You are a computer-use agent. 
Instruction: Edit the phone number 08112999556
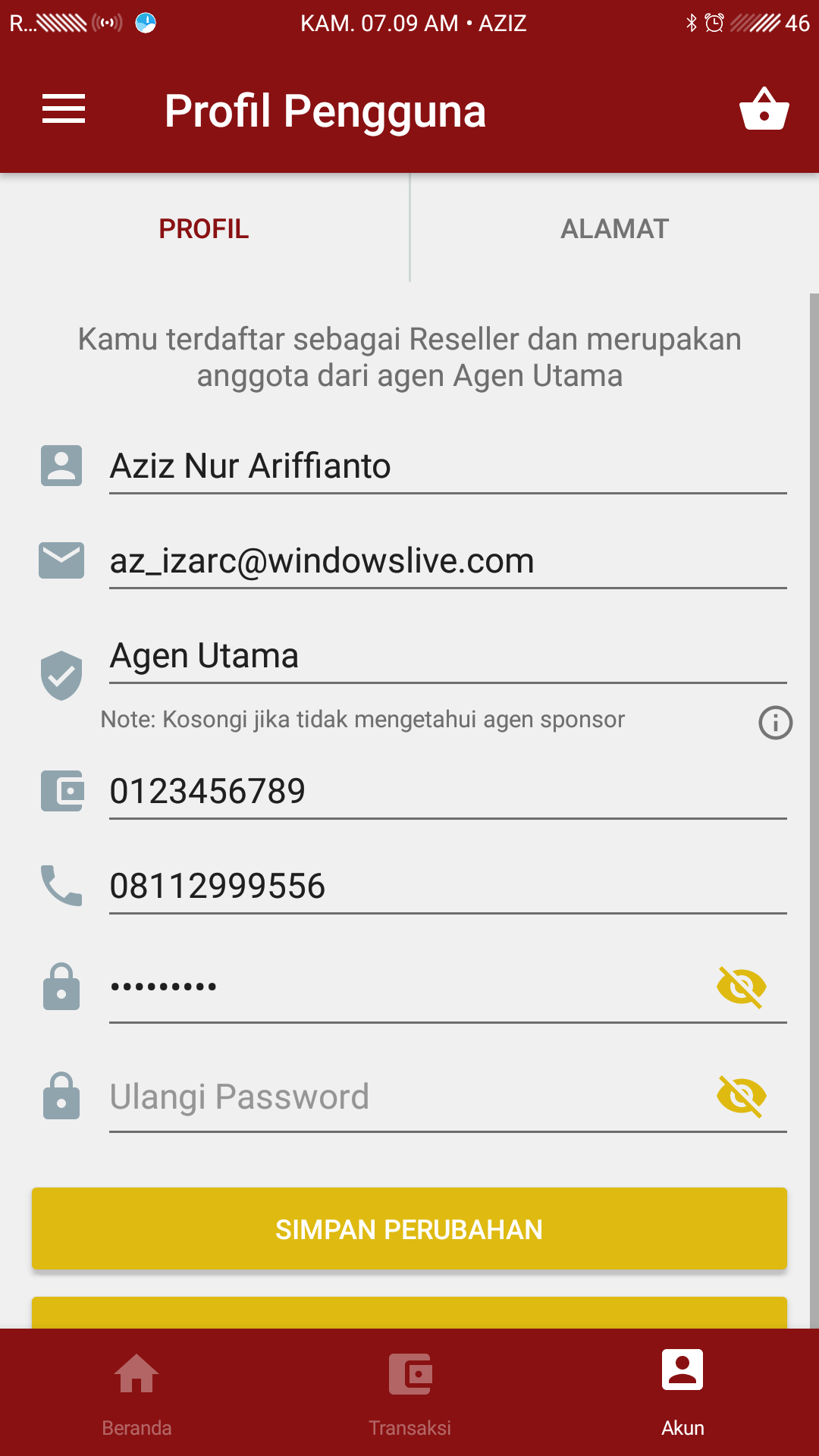[447, 886]
